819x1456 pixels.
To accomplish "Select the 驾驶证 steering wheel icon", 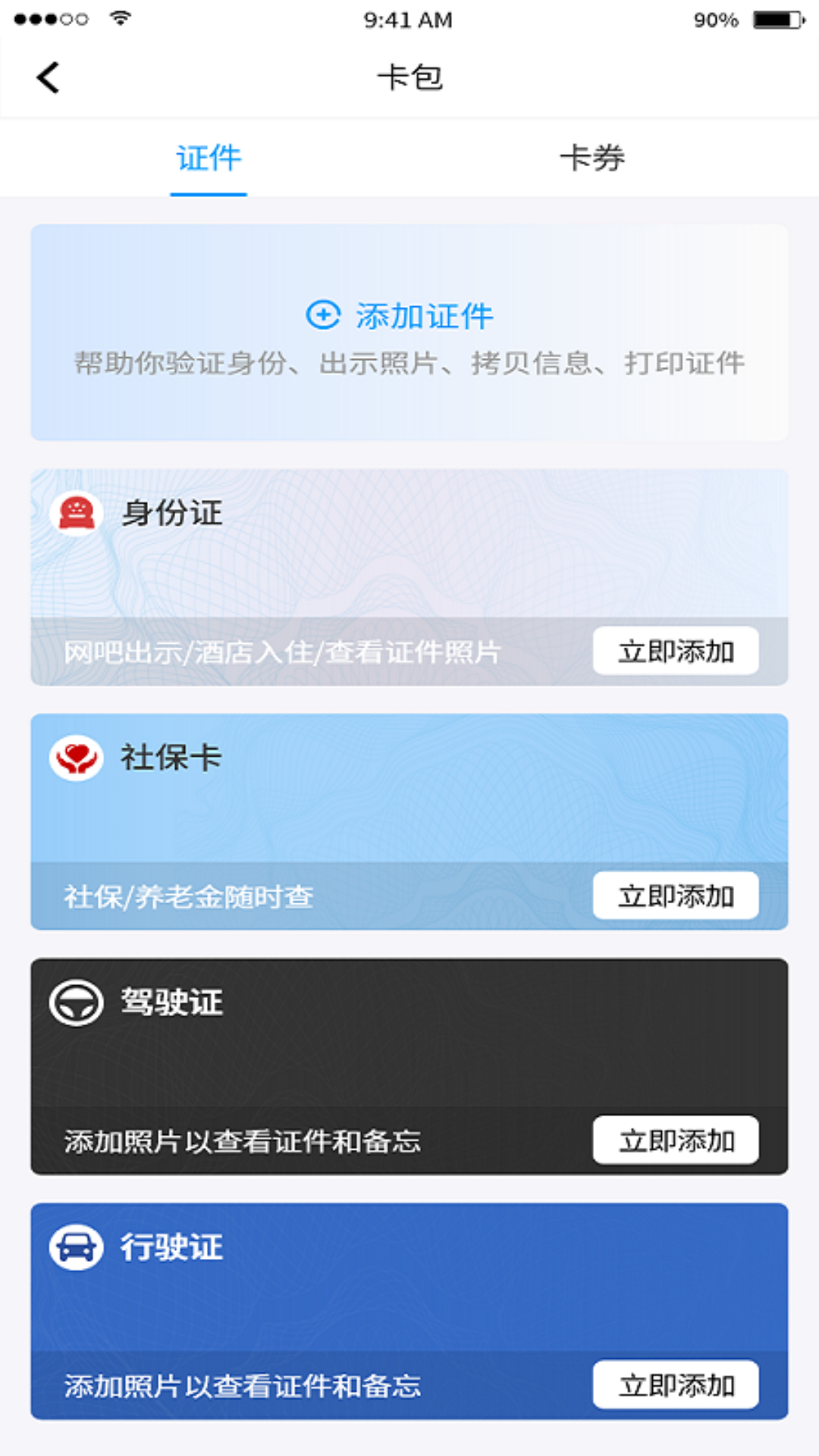I will tap(76, 1003).
